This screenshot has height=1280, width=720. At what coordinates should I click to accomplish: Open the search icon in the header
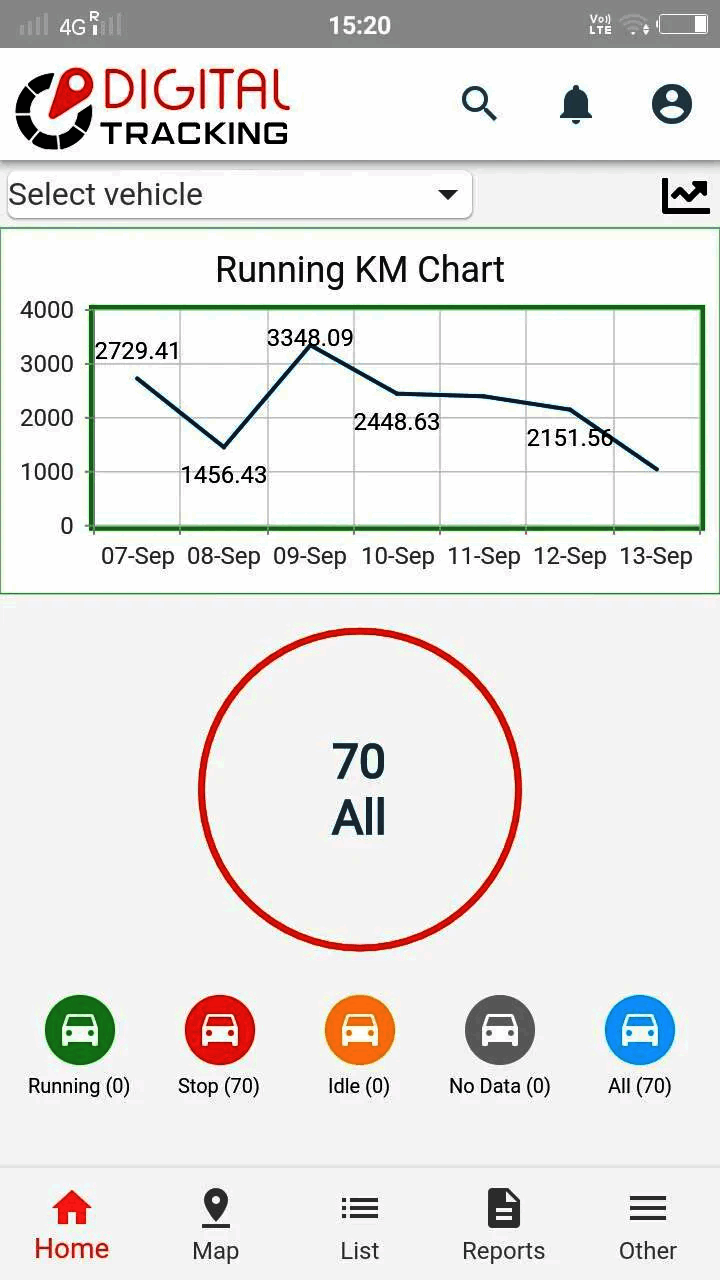[x=479, y=103]
